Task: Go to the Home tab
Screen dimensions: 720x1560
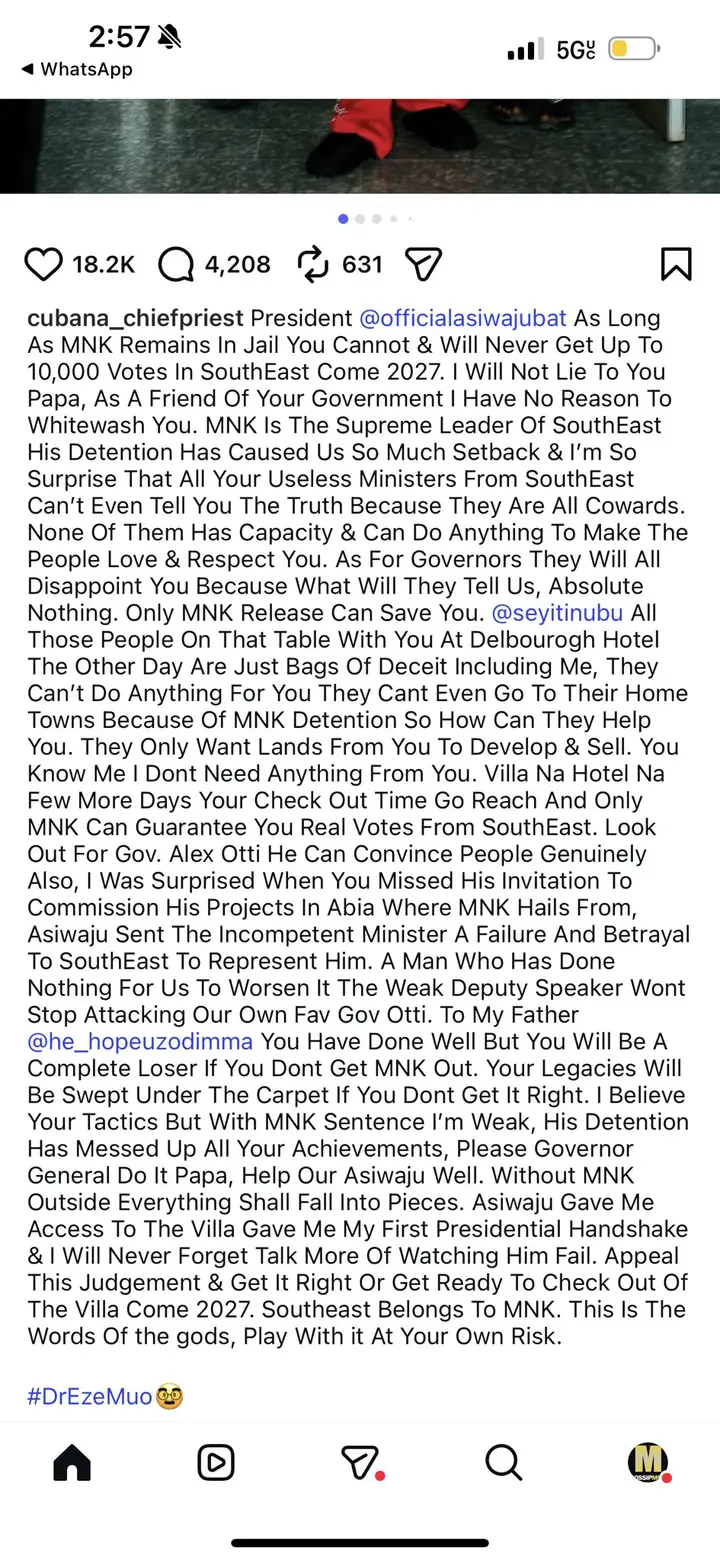Action: click(72, 1463)
